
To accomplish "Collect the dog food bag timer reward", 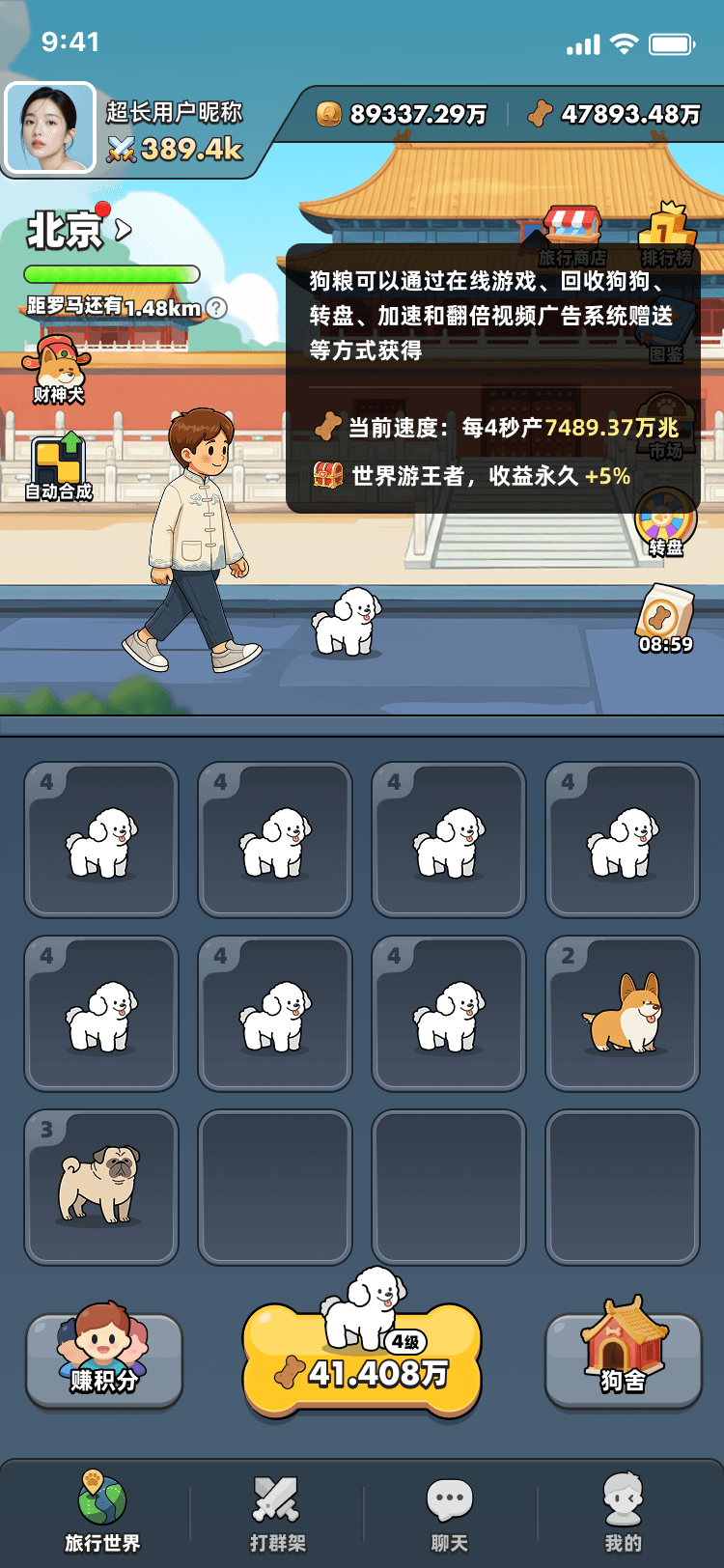I will click(x=665, y=618).
